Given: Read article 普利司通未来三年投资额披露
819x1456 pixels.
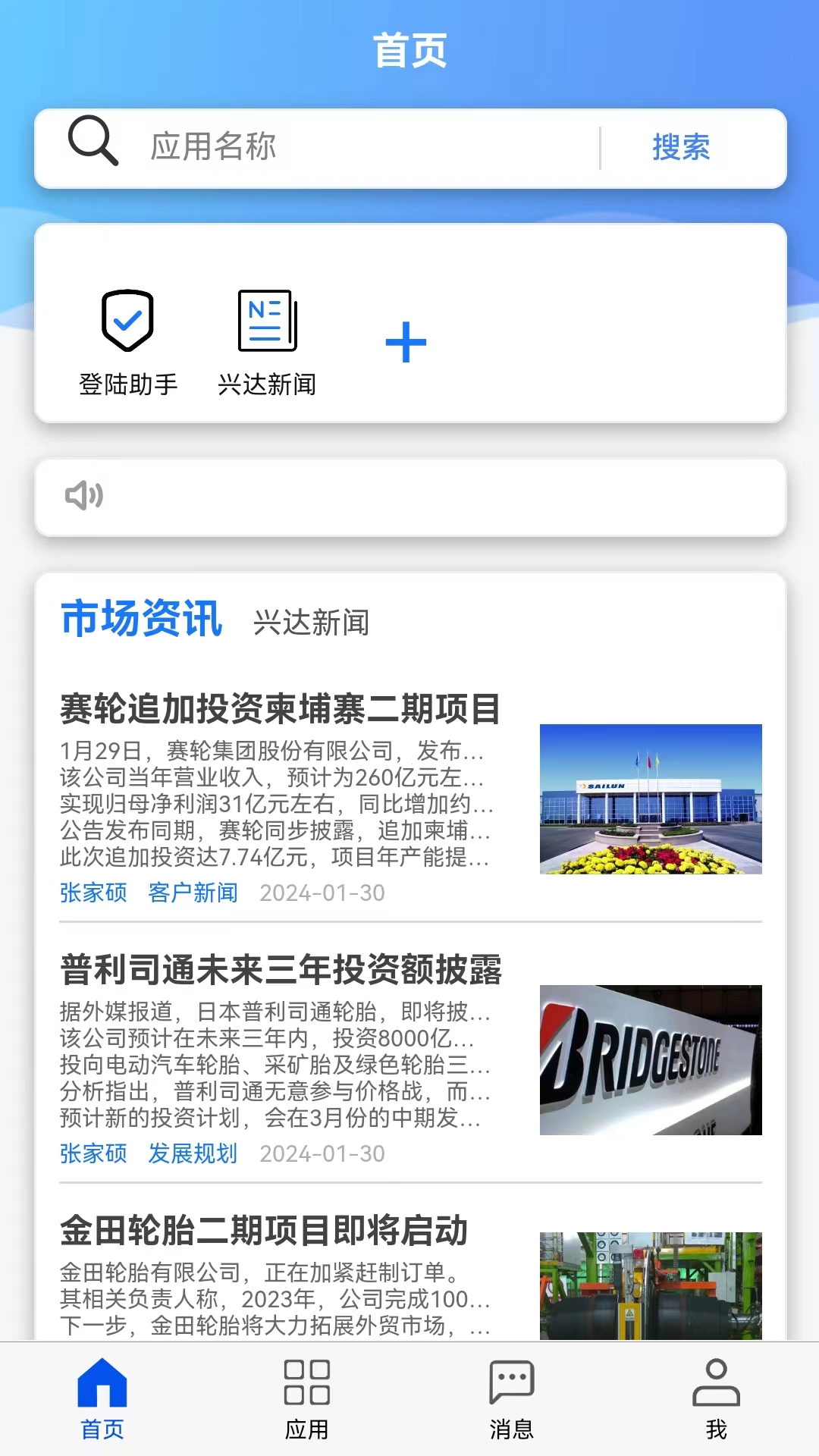Looking at the screenshot, I should point(281,970).
